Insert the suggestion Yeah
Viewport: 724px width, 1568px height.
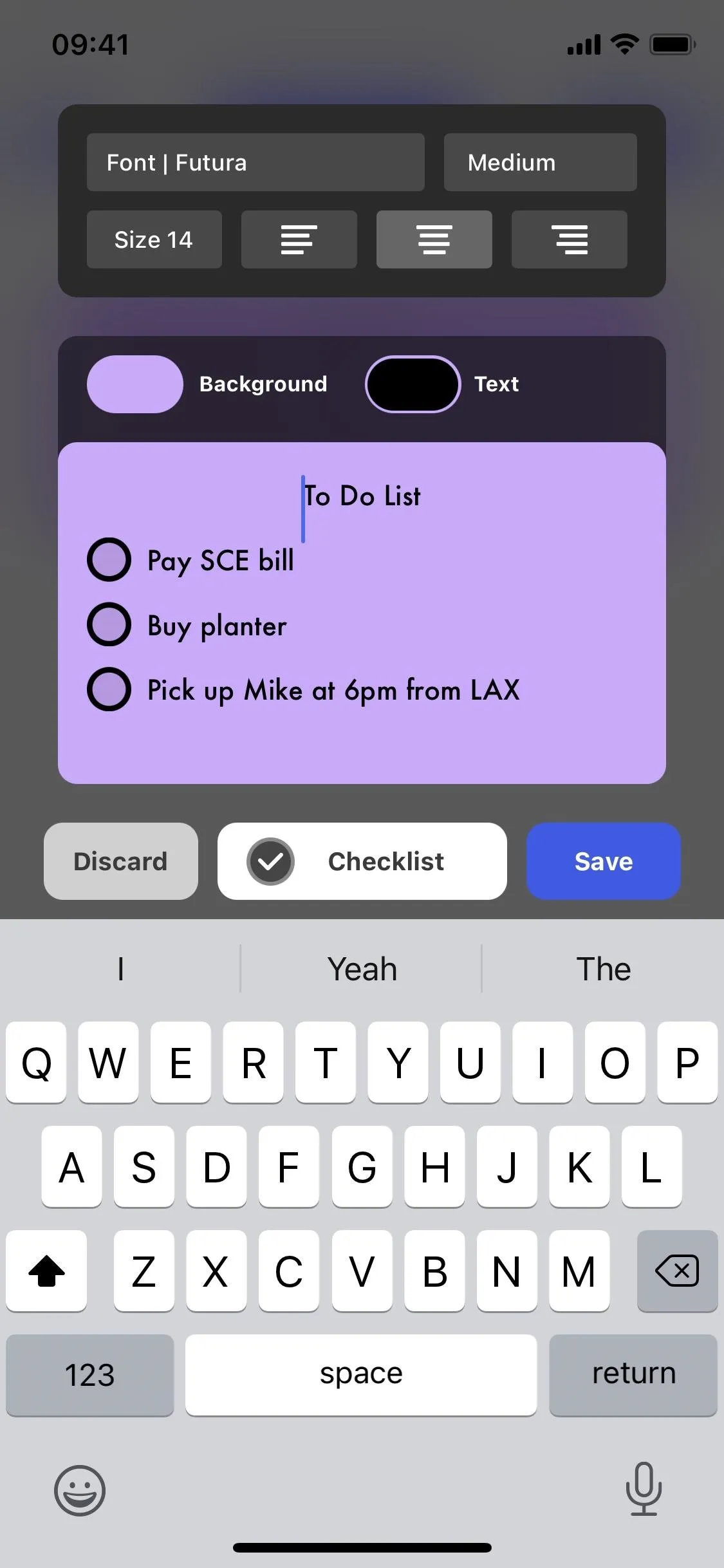[362, 969]
